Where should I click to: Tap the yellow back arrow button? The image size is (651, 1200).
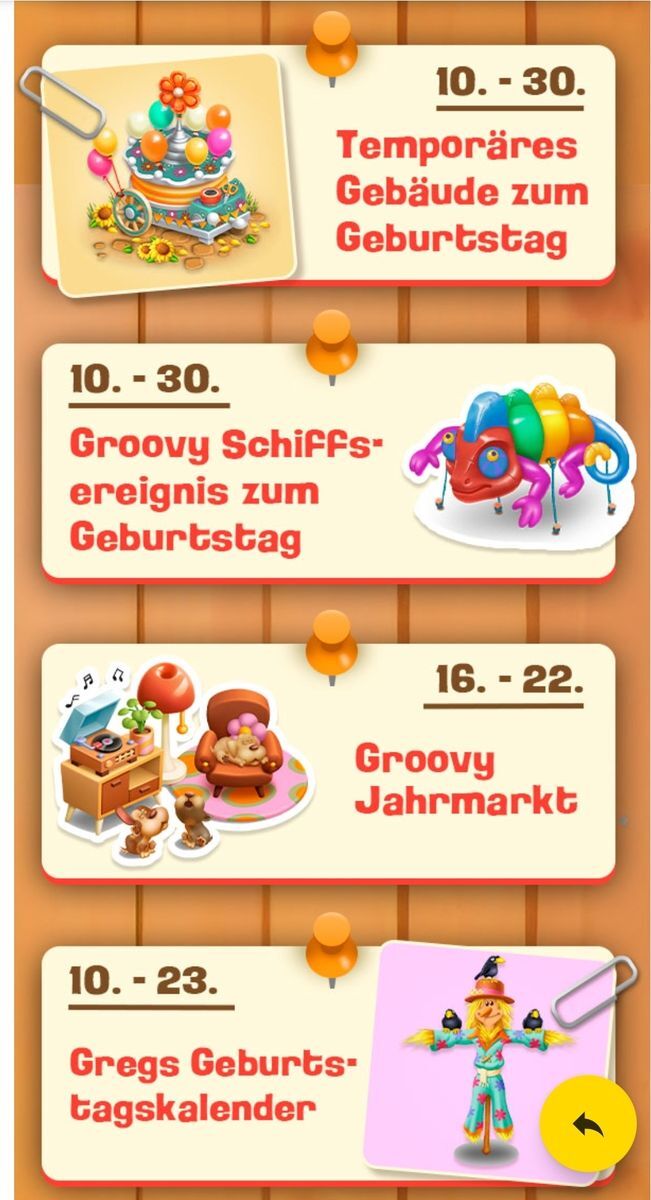tap(588, 1123)
